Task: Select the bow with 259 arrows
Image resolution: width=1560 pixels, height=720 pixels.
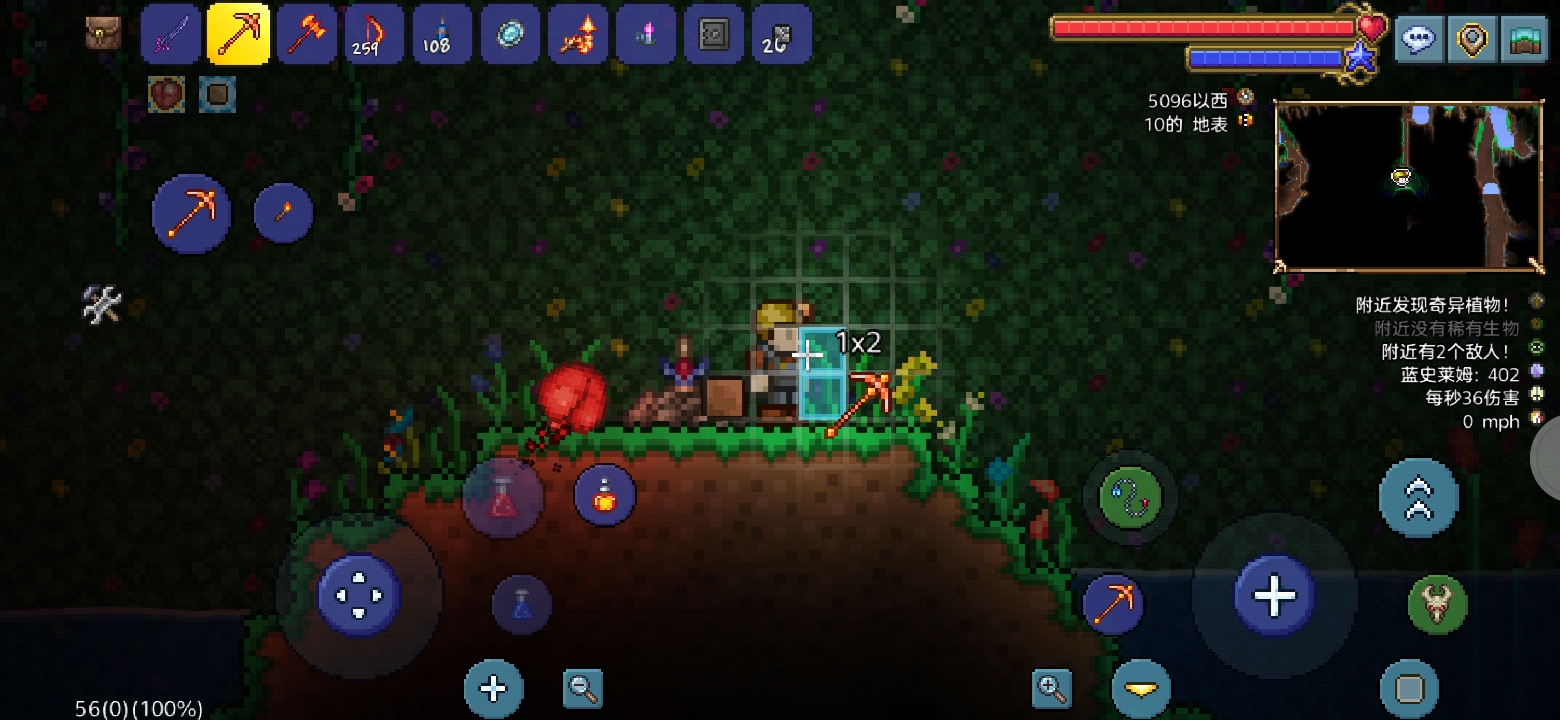Action: [x=374, y=34]
